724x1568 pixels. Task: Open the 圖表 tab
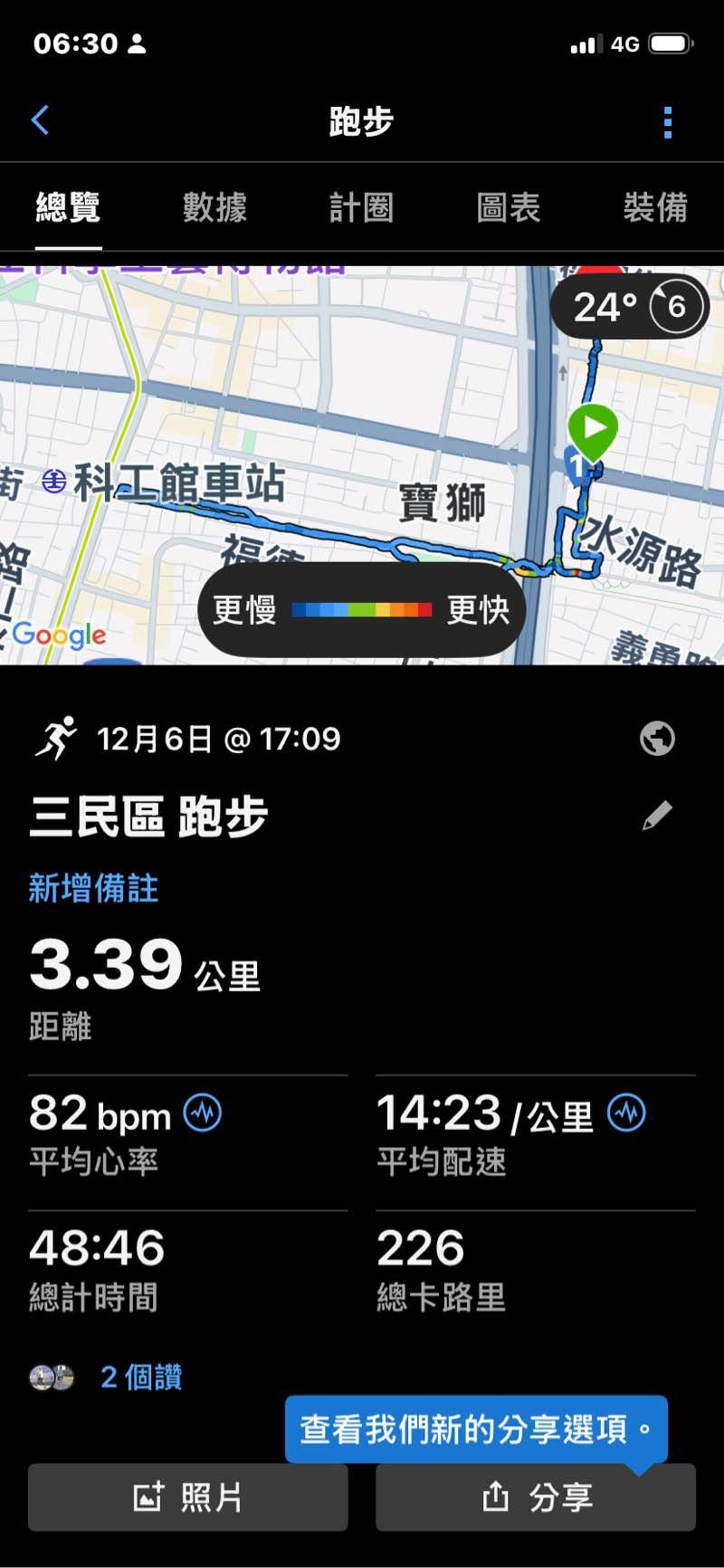pos(509,208)
